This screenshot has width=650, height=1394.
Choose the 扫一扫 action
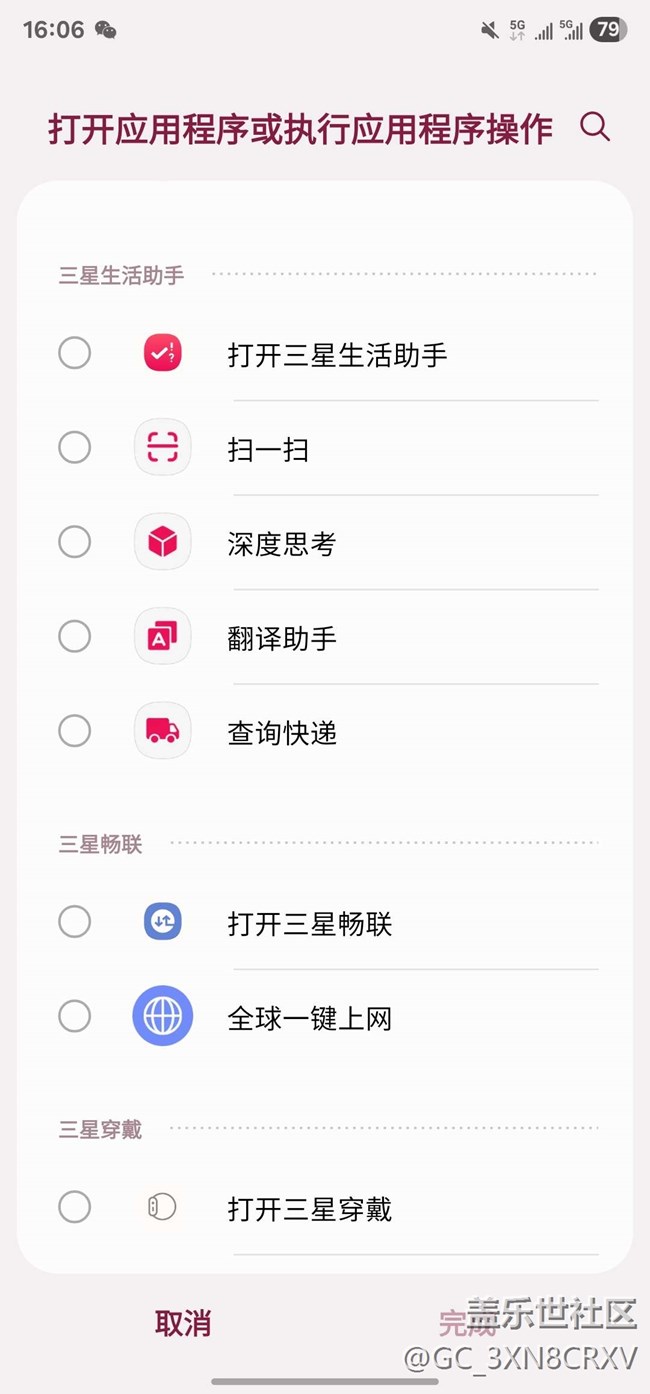pyautogui.click(x=325, y=448)
